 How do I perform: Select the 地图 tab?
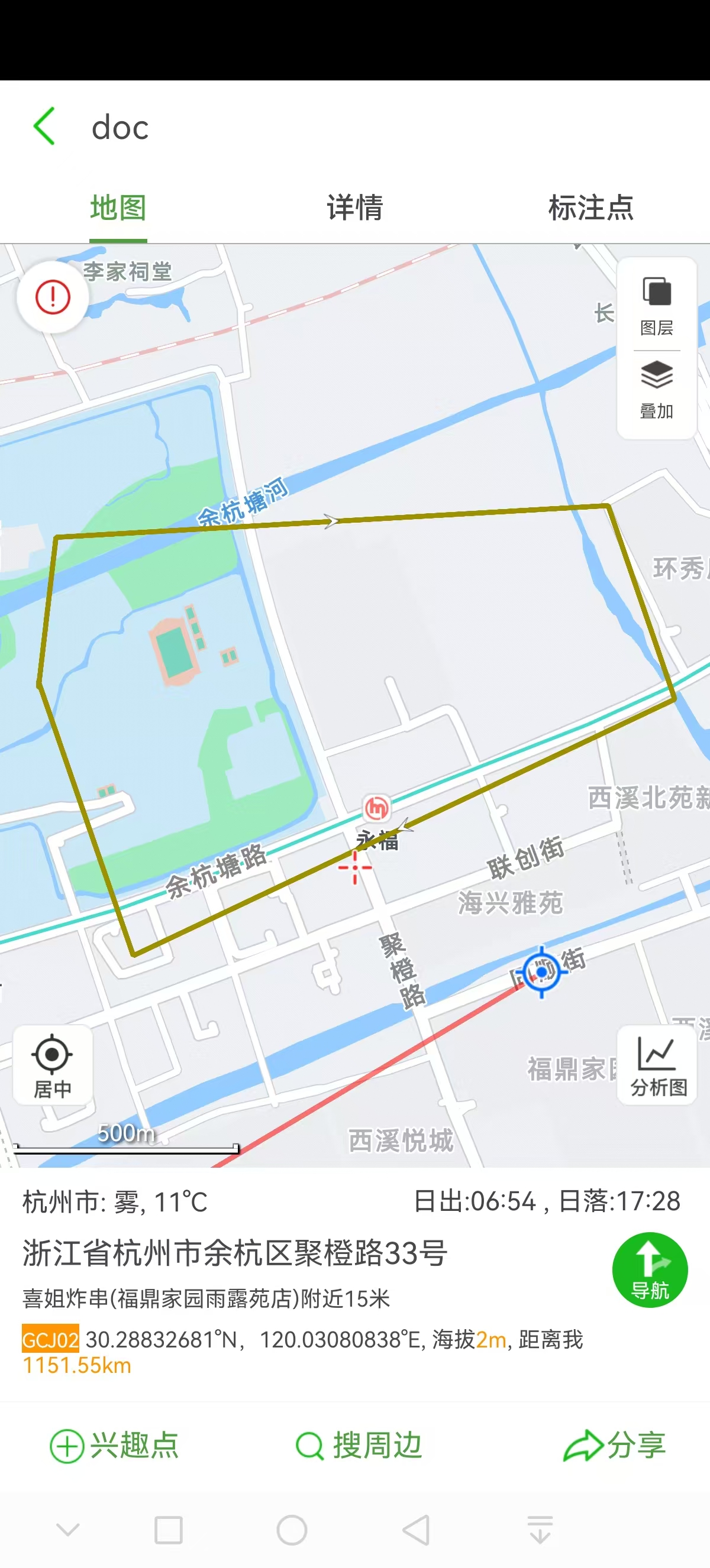[118, 208]
